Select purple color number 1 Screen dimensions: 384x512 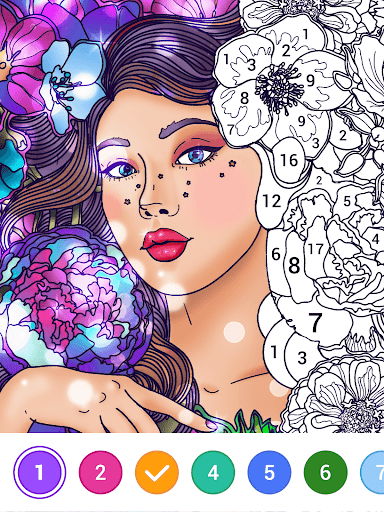(x=40, y=472)
